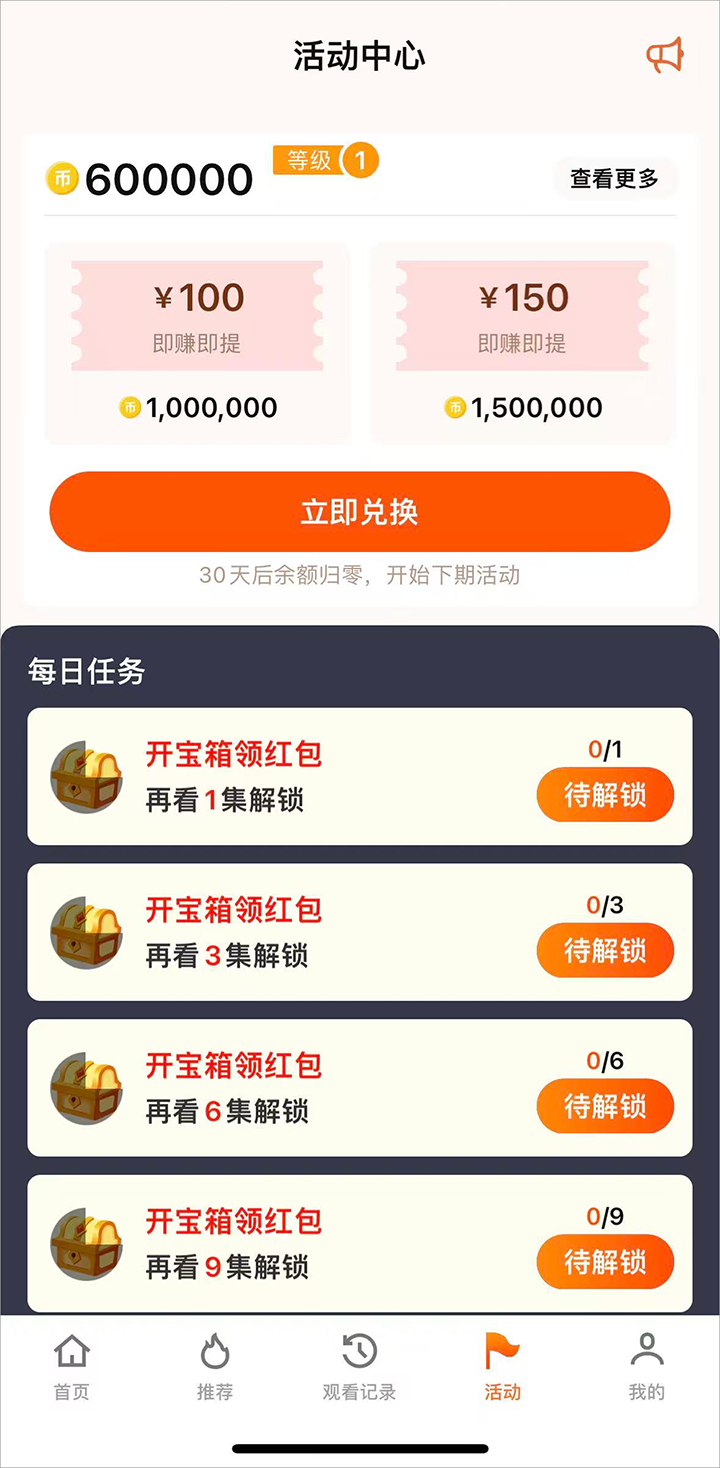Open the megaphone announcements icon
720x1468 pixels.
click(664, 55)
